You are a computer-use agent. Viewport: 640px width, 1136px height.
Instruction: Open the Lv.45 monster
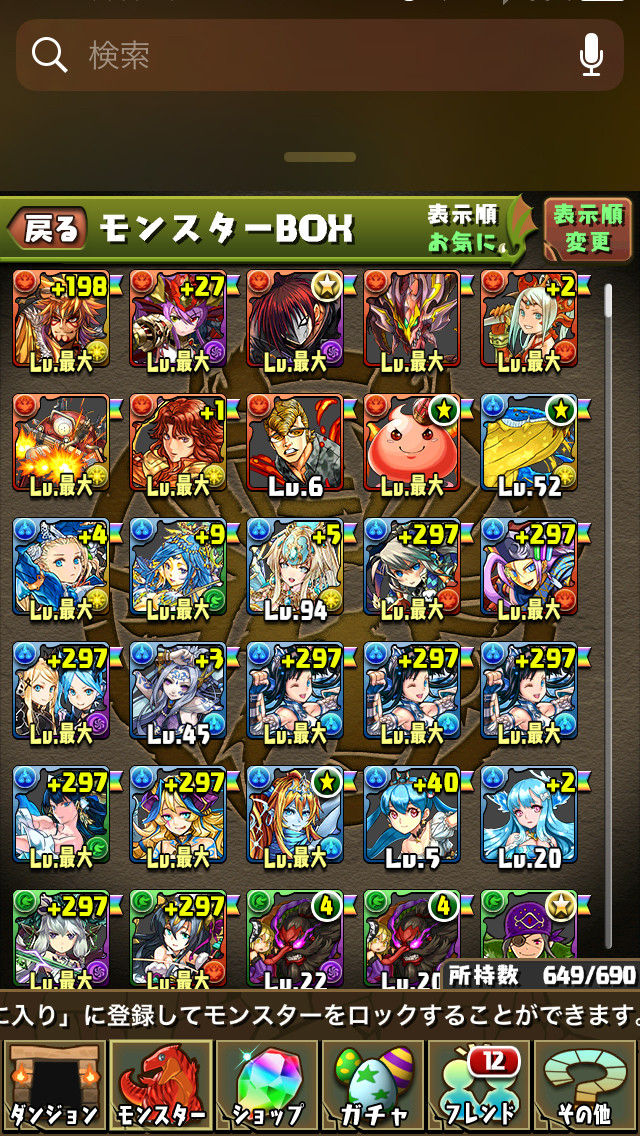point(178,692)
